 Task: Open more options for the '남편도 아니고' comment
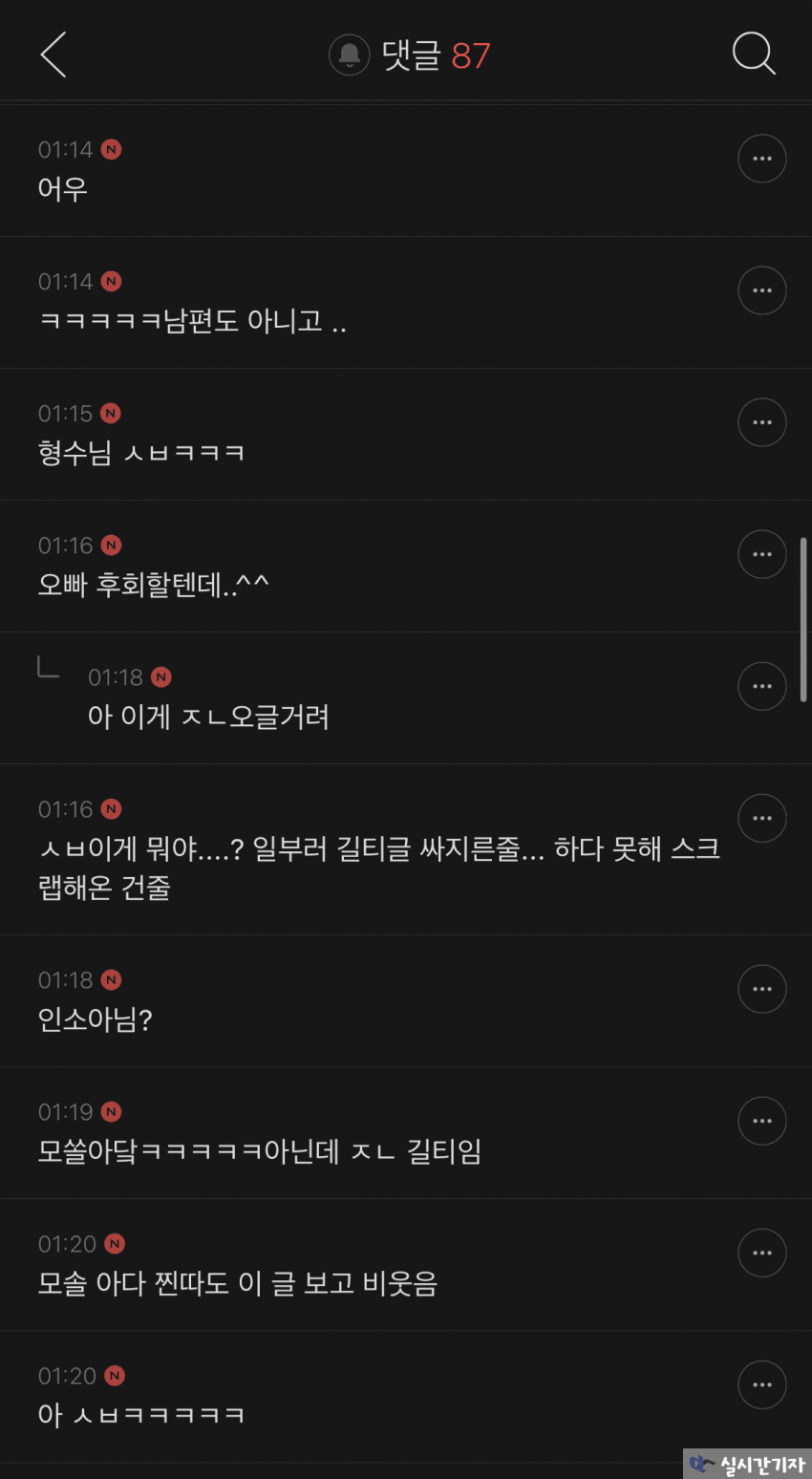point(762,290)
